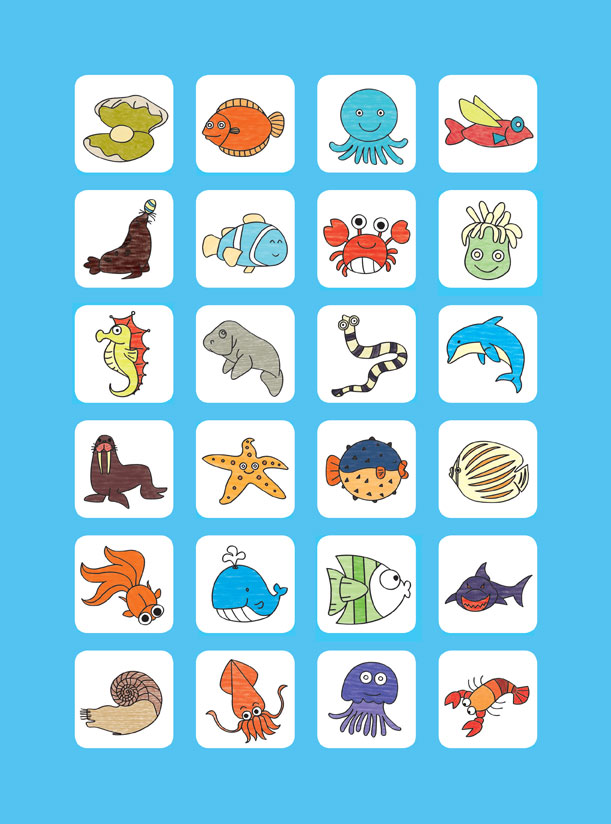The height and width of the screenshot is (824, 611).
Task: Choose the red flying fish tile
Action: [x=487, y=124]
